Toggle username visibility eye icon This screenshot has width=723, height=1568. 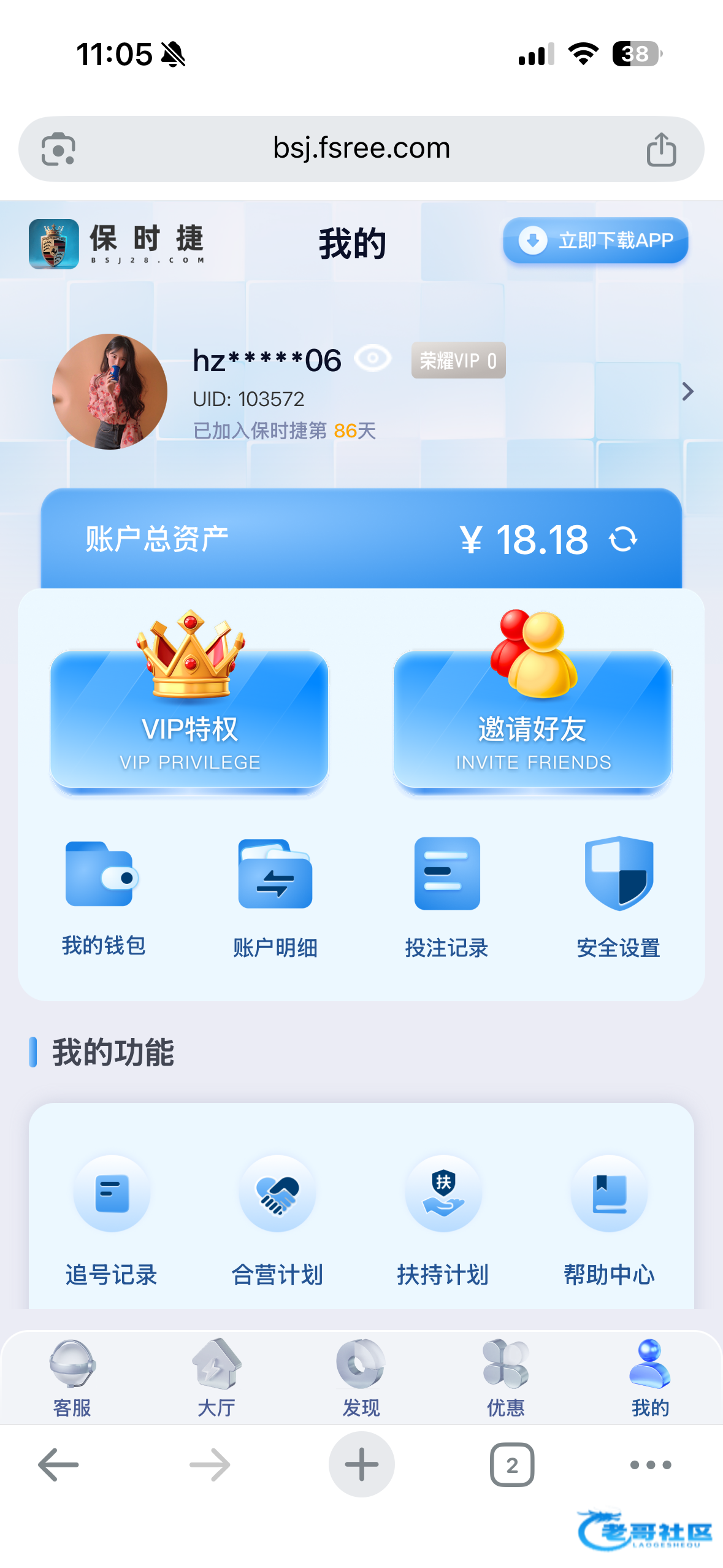(373, 358)
